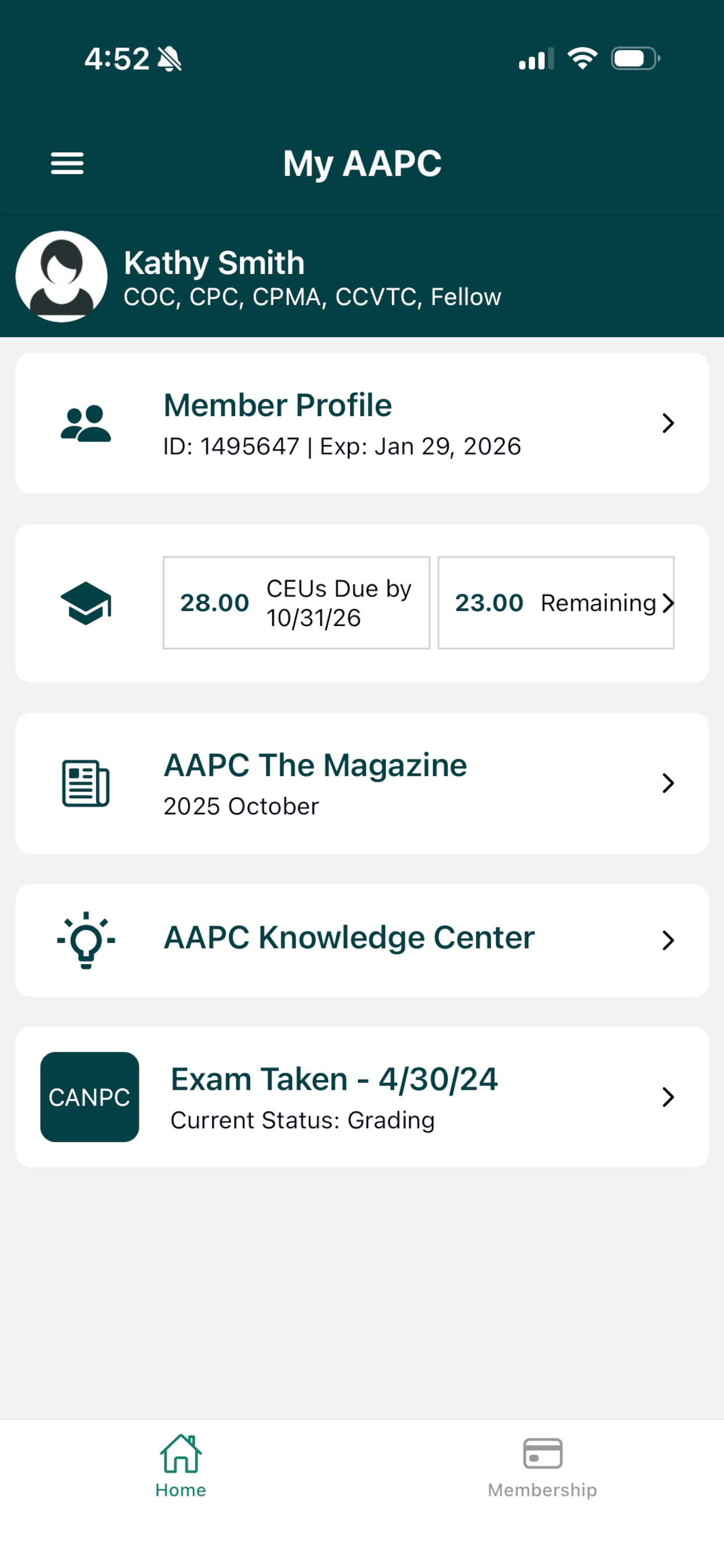The width and height of the screenshot is (724, 1568).
Task: Expand the AAPC The Magazine chevron
Action: tap(668, 784)
